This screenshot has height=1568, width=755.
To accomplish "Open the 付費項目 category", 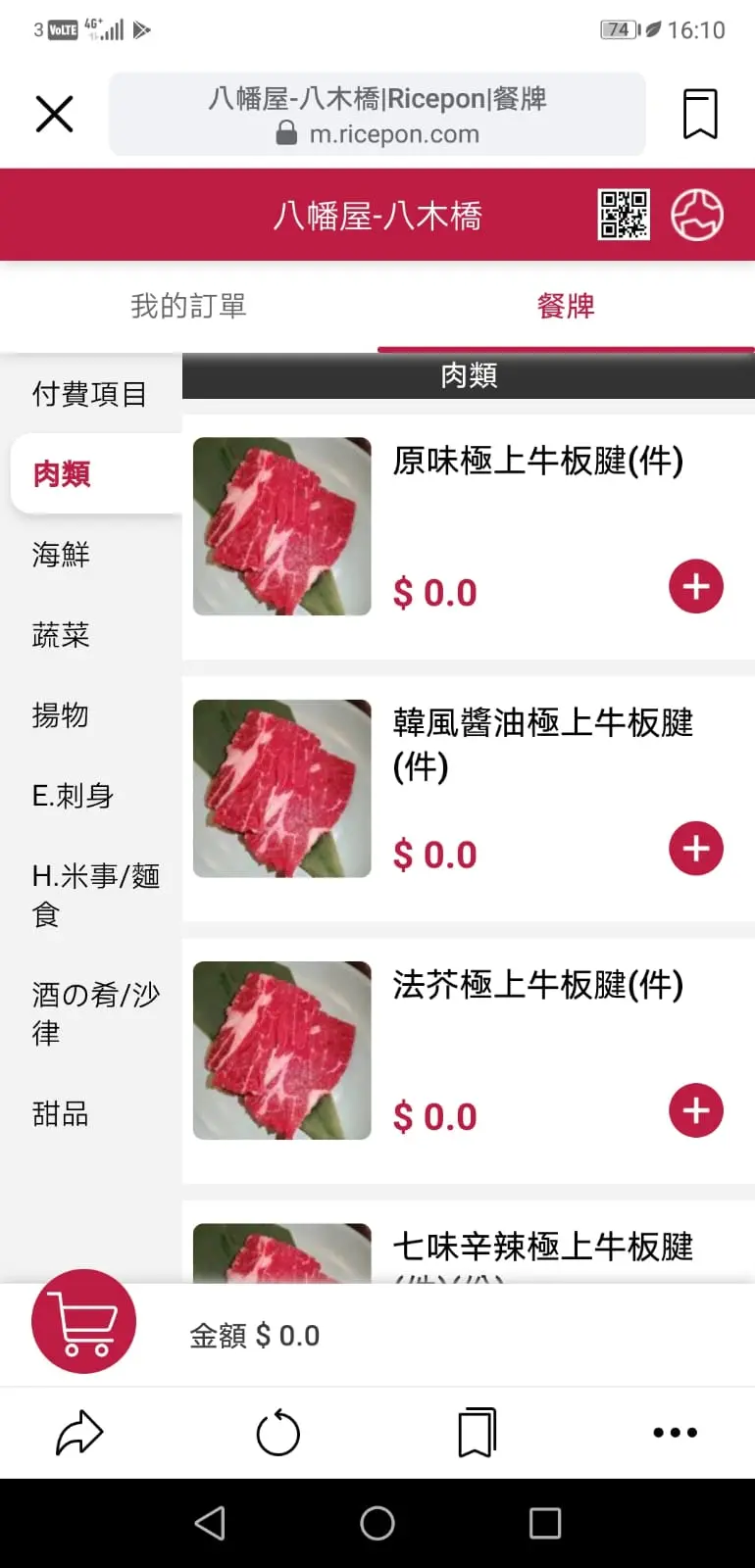I will [x=89, y=394].
